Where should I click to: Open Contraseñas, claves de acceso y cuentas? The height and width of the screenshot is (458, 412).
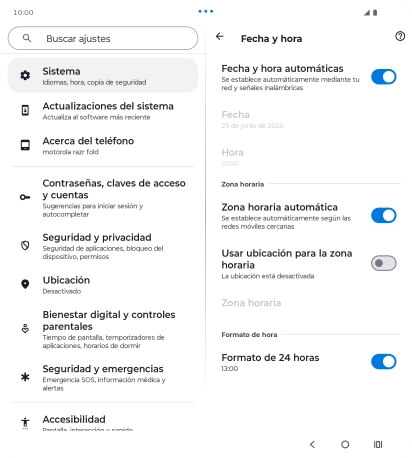tap(103, 198)
